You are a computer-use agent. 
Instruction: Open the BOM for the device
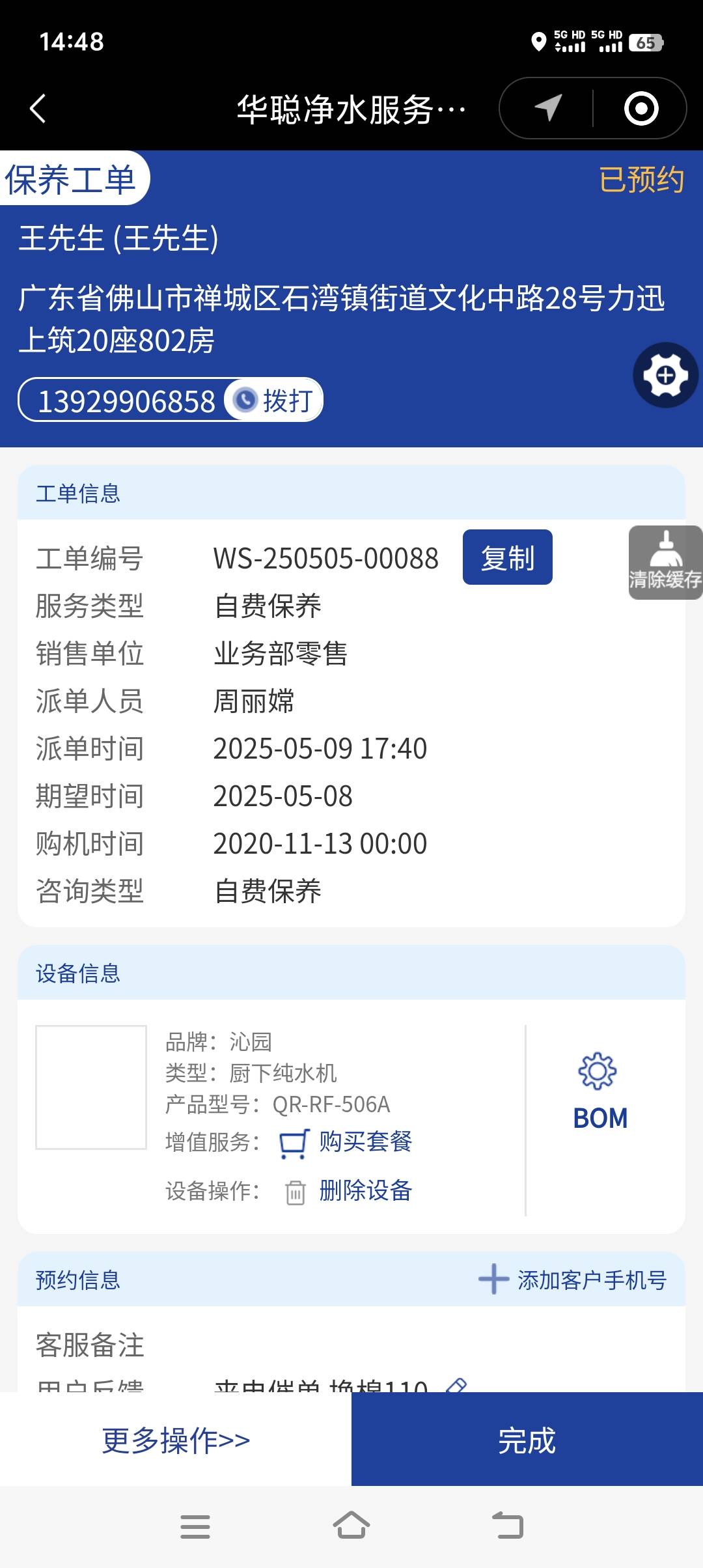click(x=600, y=1090)
